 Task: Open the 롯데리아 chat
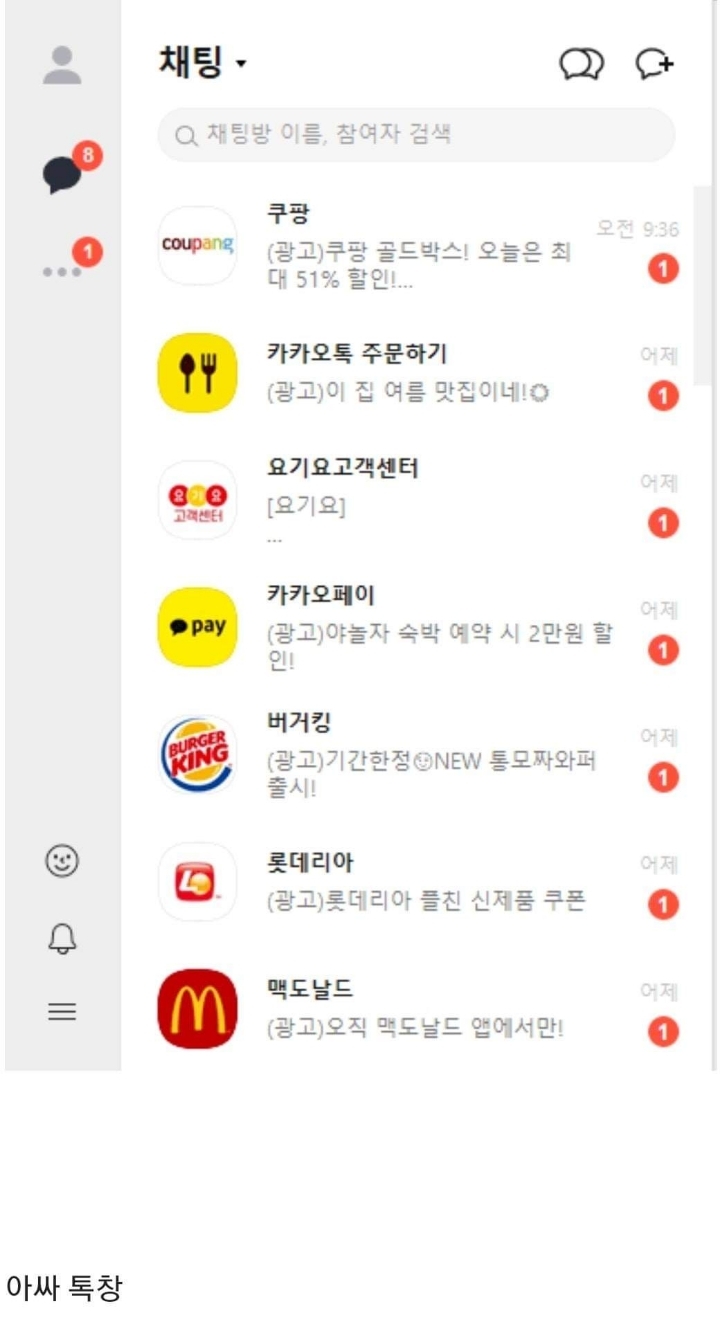[418, 881]
